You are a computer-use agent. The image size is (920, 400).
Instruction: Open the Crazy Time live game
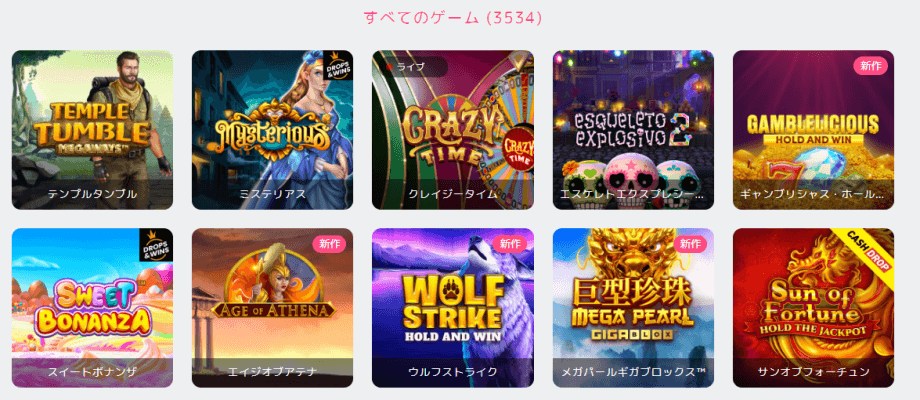click(452, 128)
